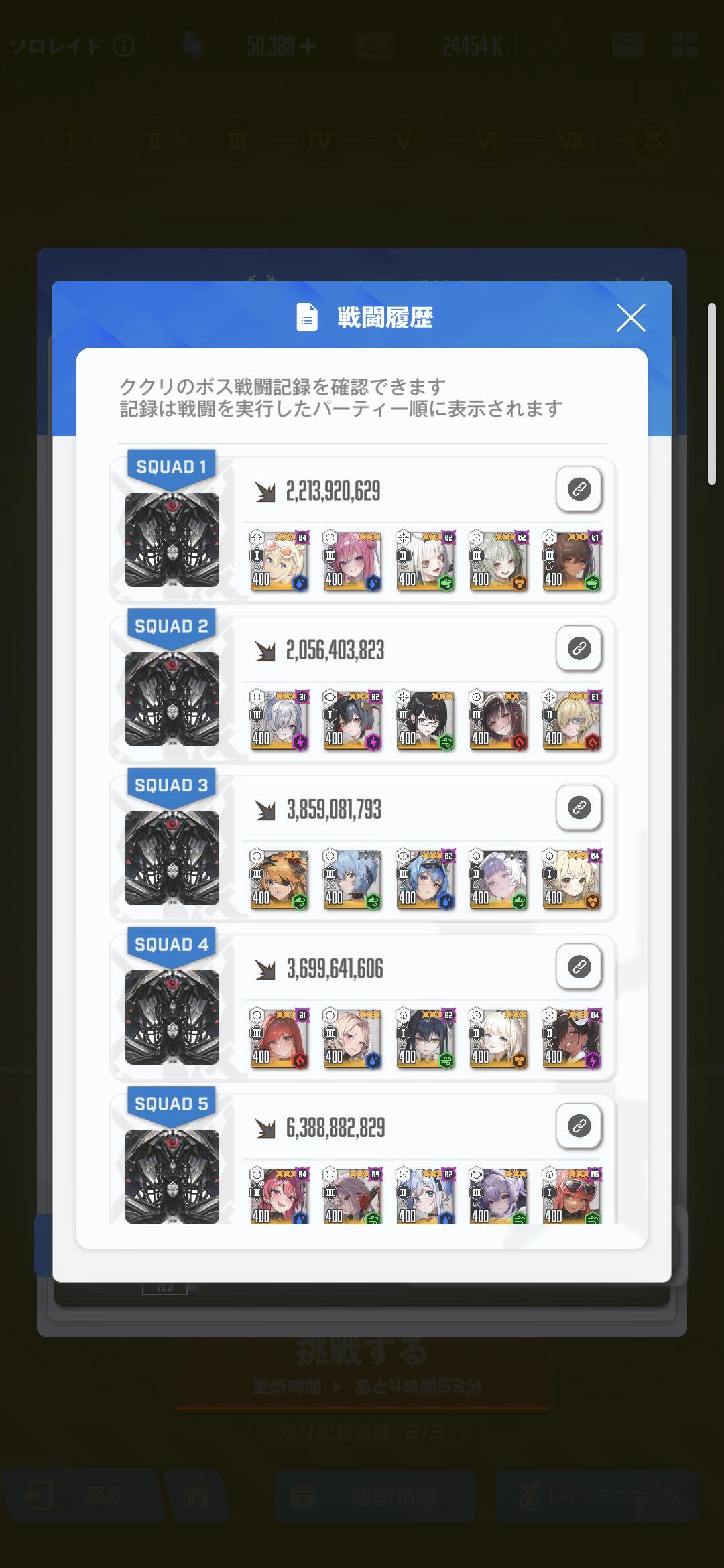Open the first character in SQUAD 1
Screen dimensions: 724x1568
pyautogui.click(x=279, y=561)
